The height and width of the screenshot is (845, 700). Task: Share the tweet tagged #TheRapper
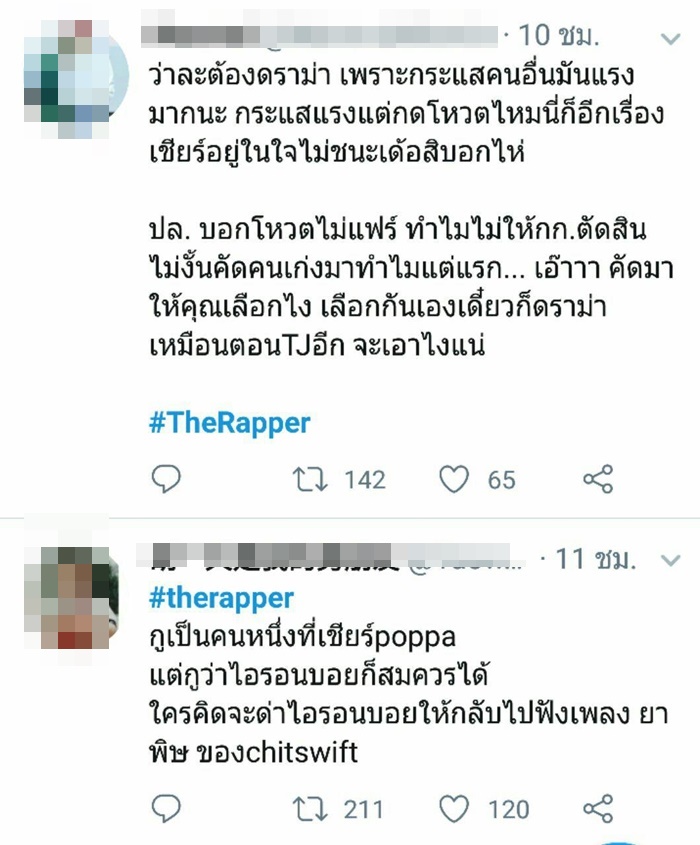pos(597,480)
